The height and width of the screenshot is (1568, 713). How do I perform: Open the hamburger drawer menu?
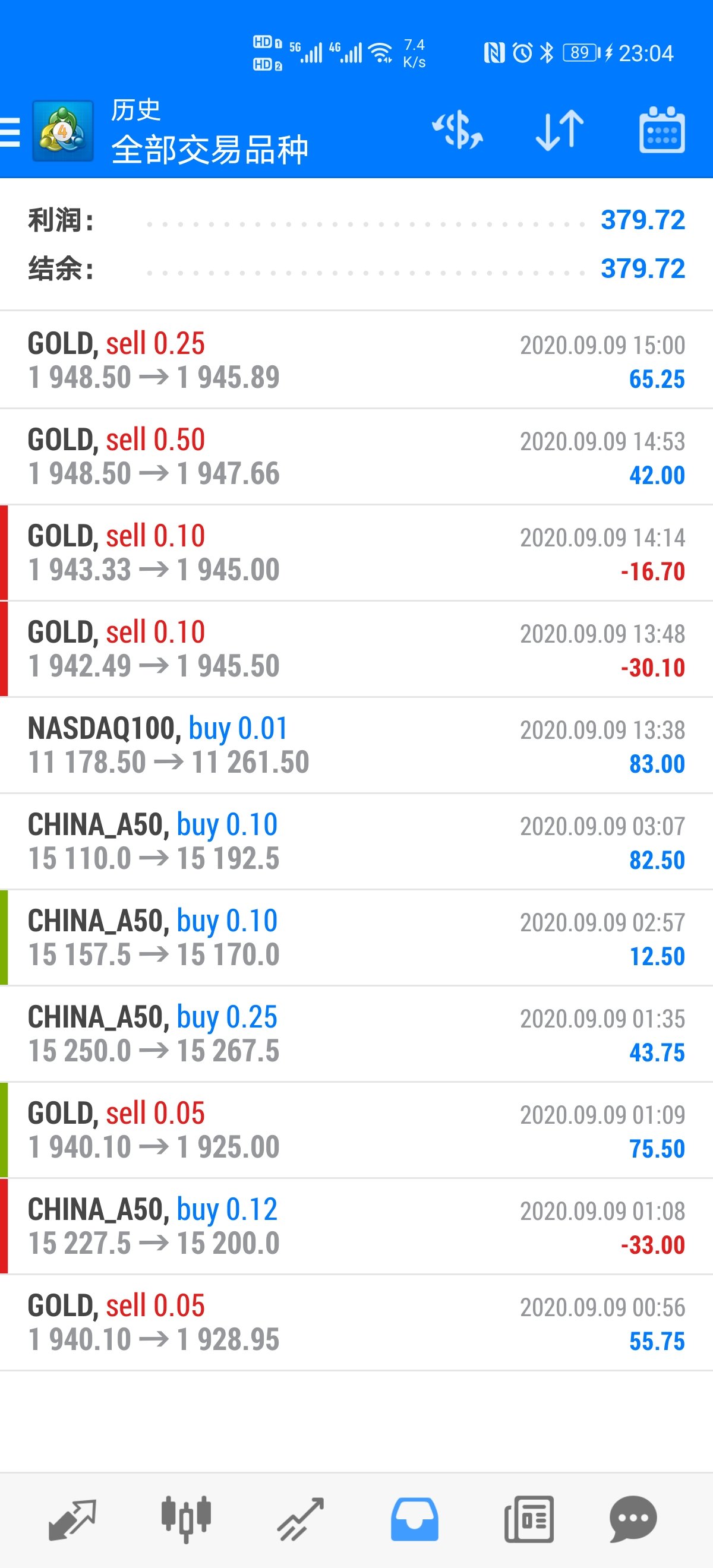[10, 132]
